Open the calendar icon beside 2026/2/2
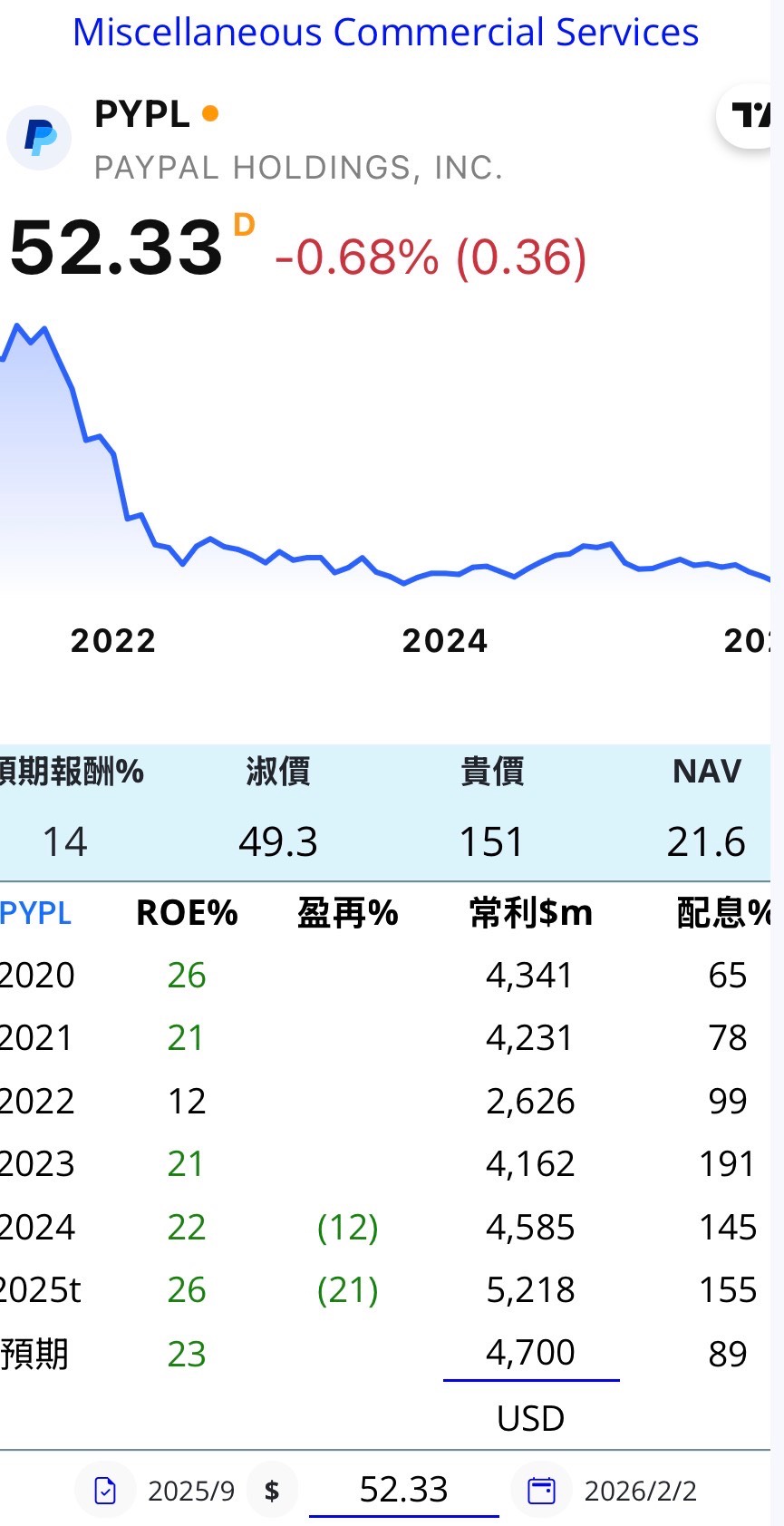Viewport: 784px width, 1526px height. tap(541, 1491)
